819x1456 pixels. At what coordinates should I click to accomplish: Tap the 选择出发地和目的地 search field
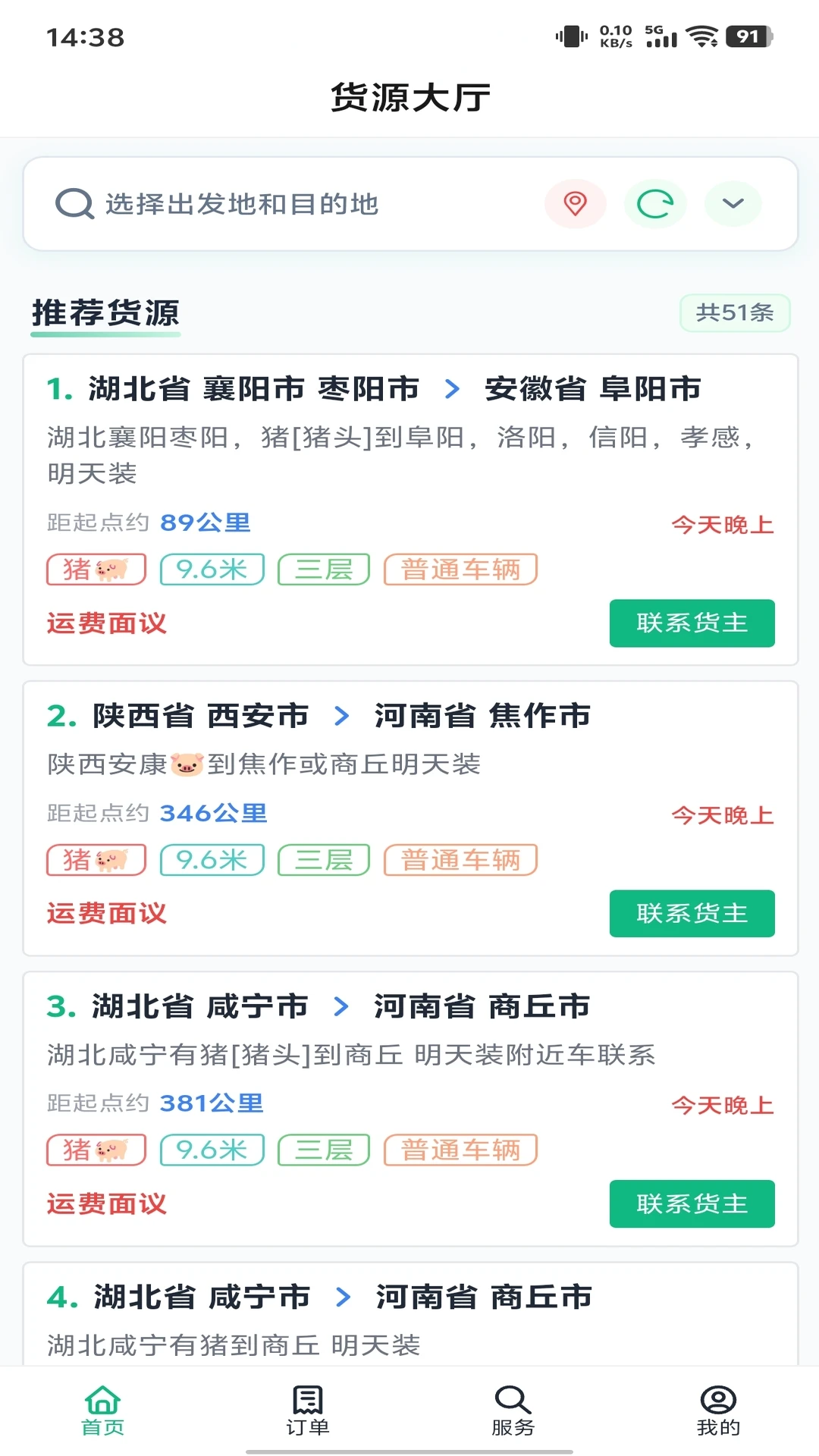tap(243, 203)
